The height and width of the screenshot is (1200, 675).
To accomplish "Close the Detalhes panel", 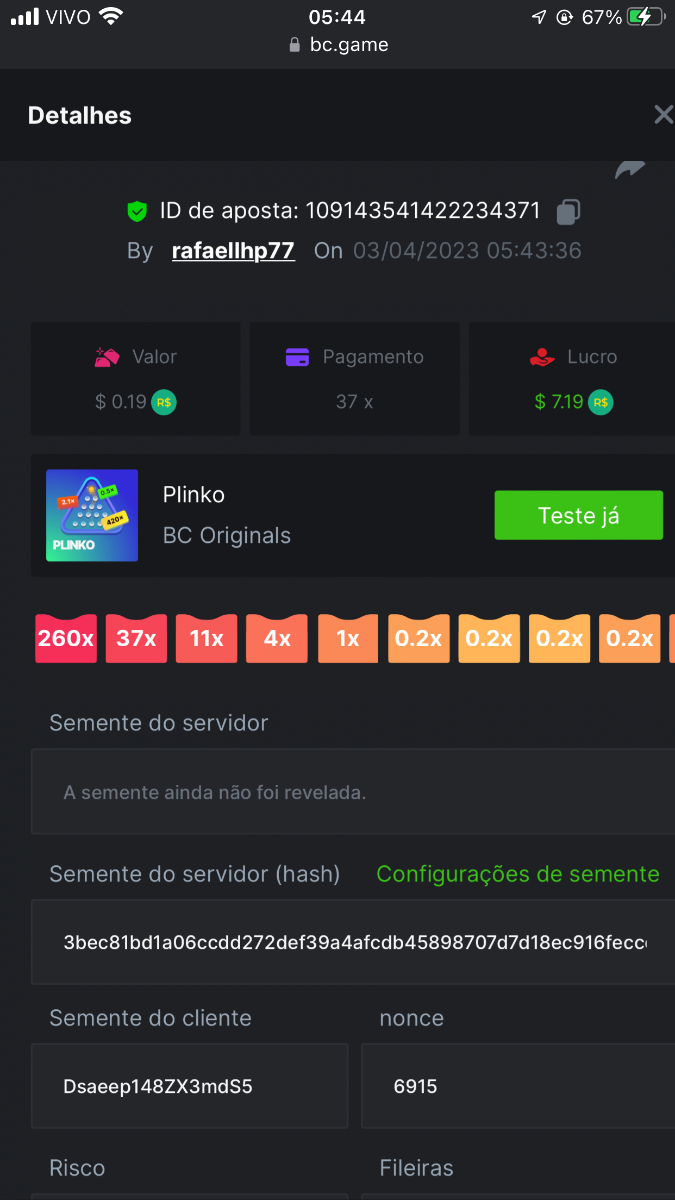I will (662, 115).
